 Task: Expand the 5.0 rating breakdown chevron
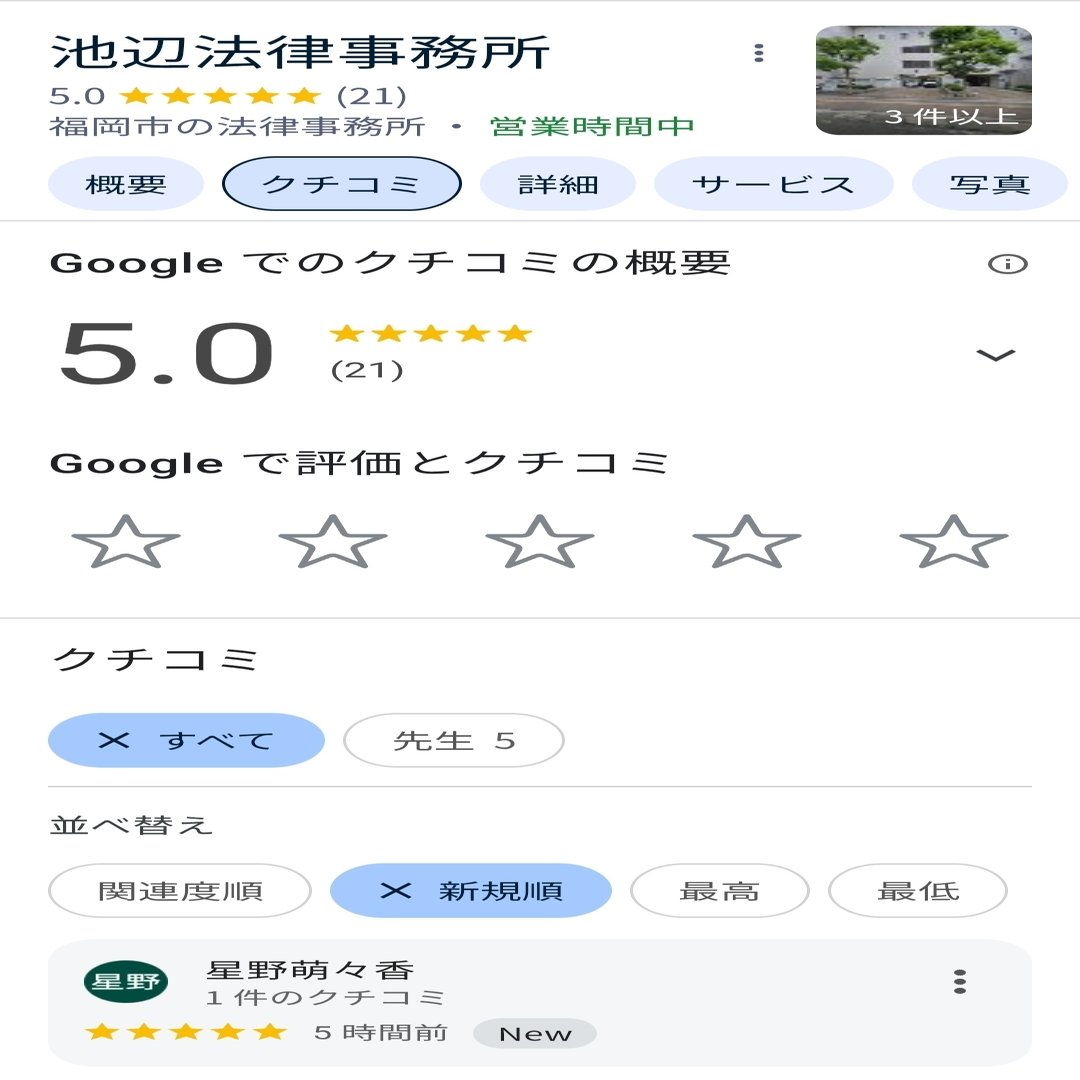click(995, 355)
